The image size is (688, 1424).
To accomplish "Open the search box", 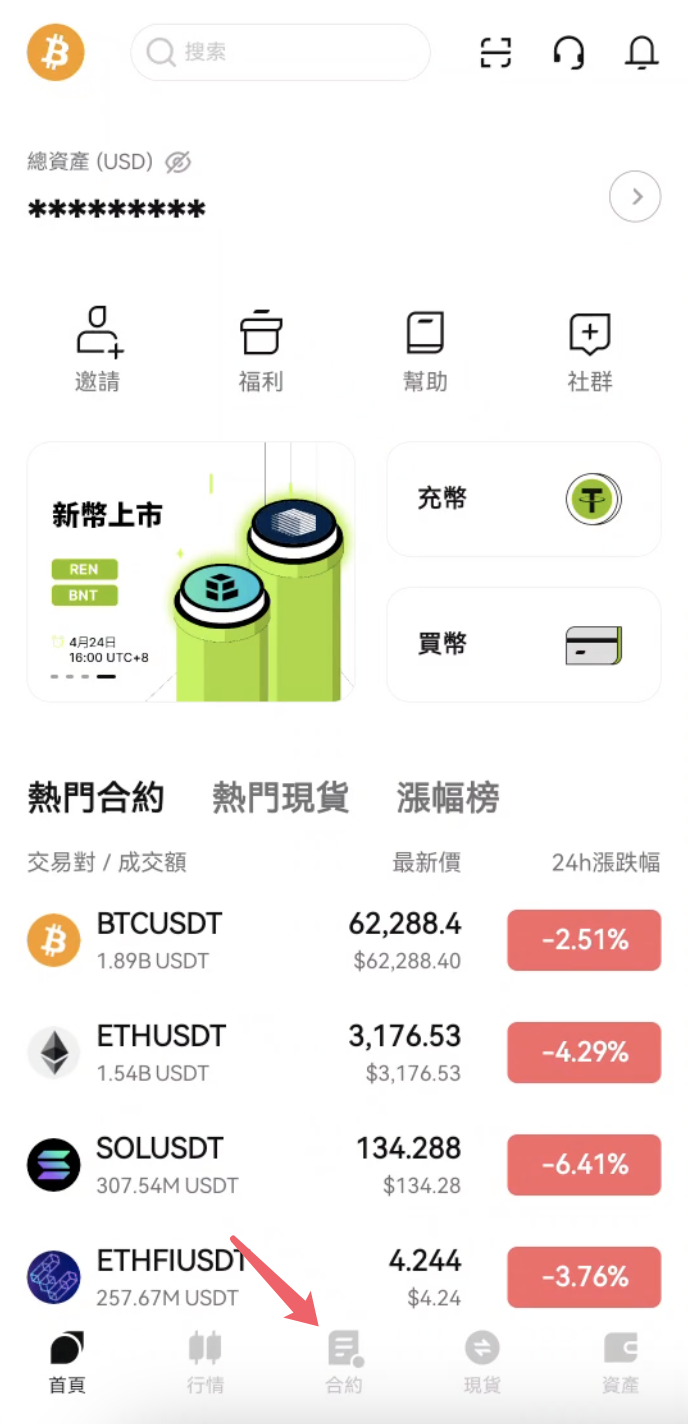I will pyautogui.click(x=280, y=52).
